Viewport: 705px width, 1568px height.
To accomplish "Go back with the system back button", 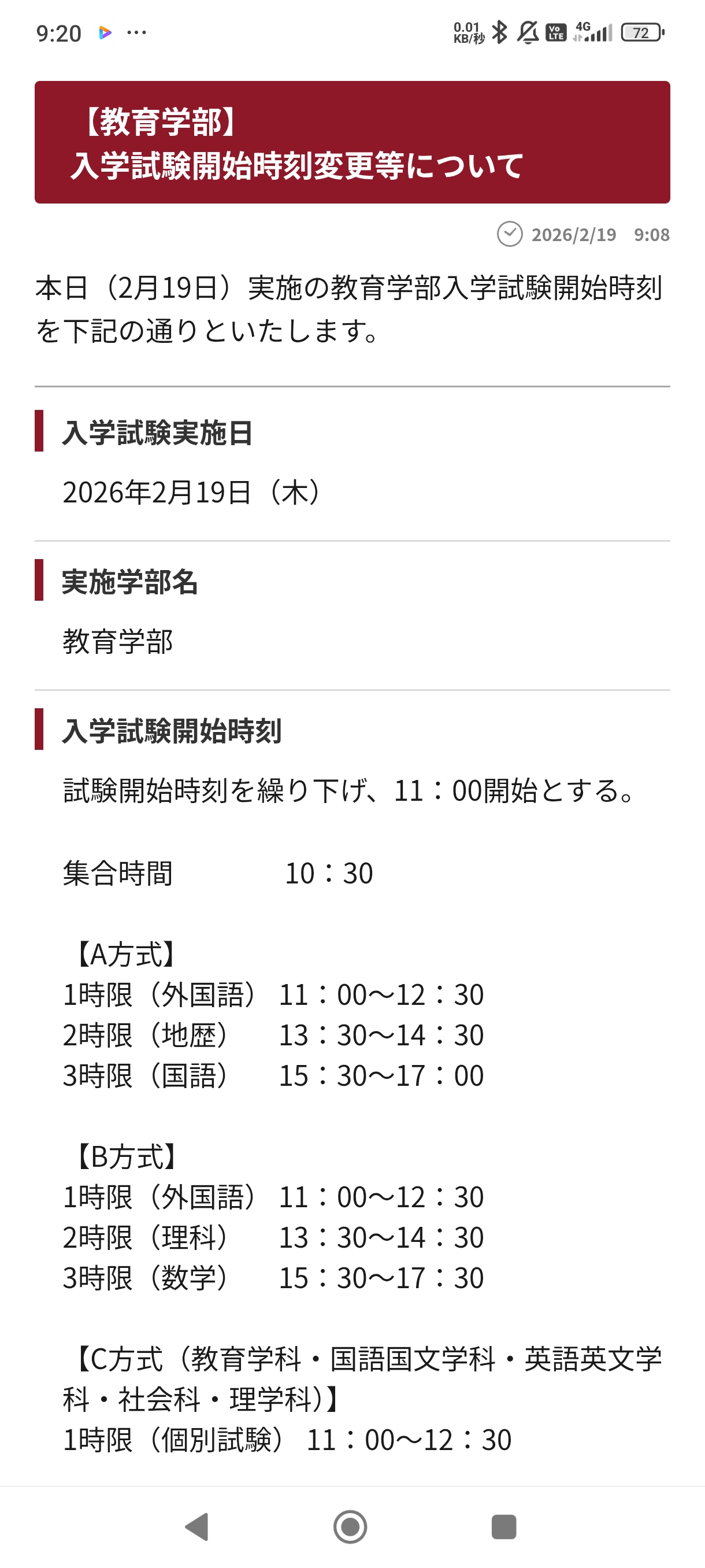I will point(198,1526).
